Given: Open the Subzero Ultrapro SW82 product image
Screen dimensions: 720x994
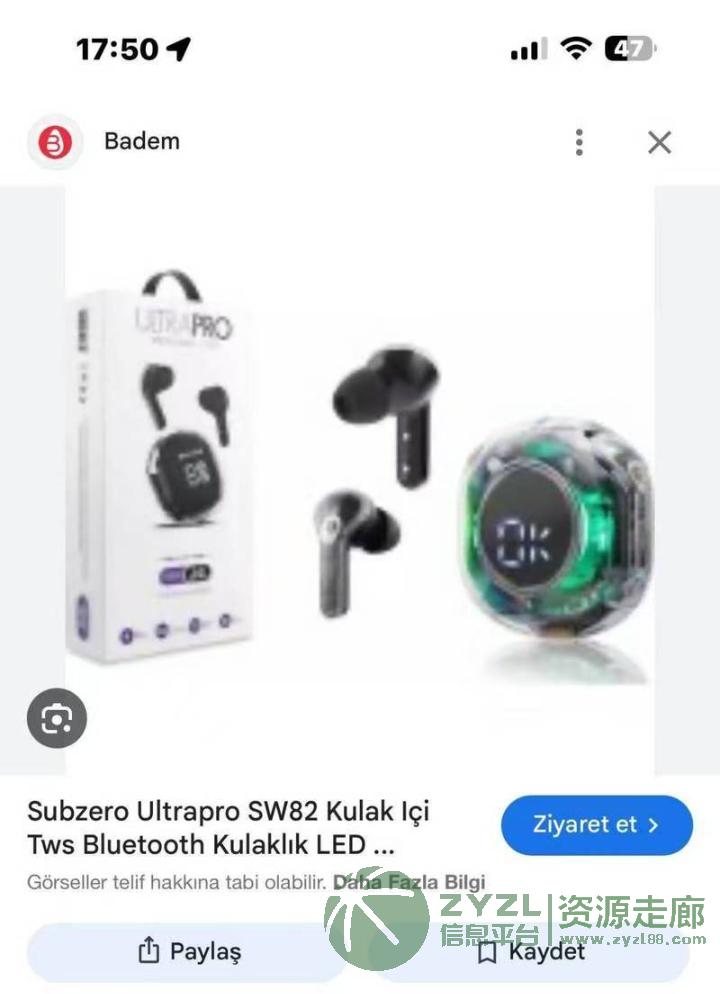Looking at the screenshot, I should [x=360, y=480].
